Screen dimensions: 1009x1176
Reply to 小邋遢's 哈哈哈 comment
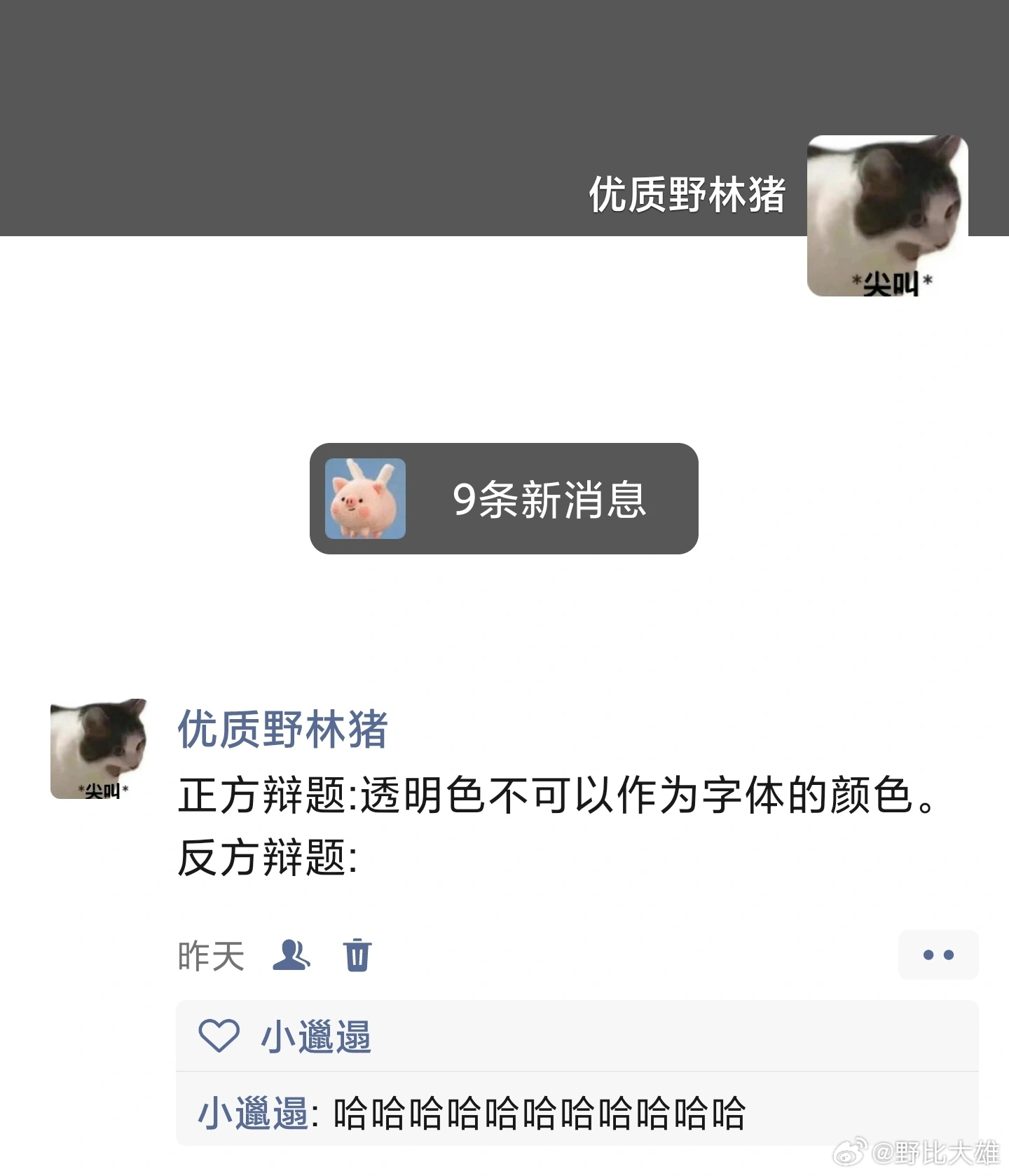point(538,1112)
